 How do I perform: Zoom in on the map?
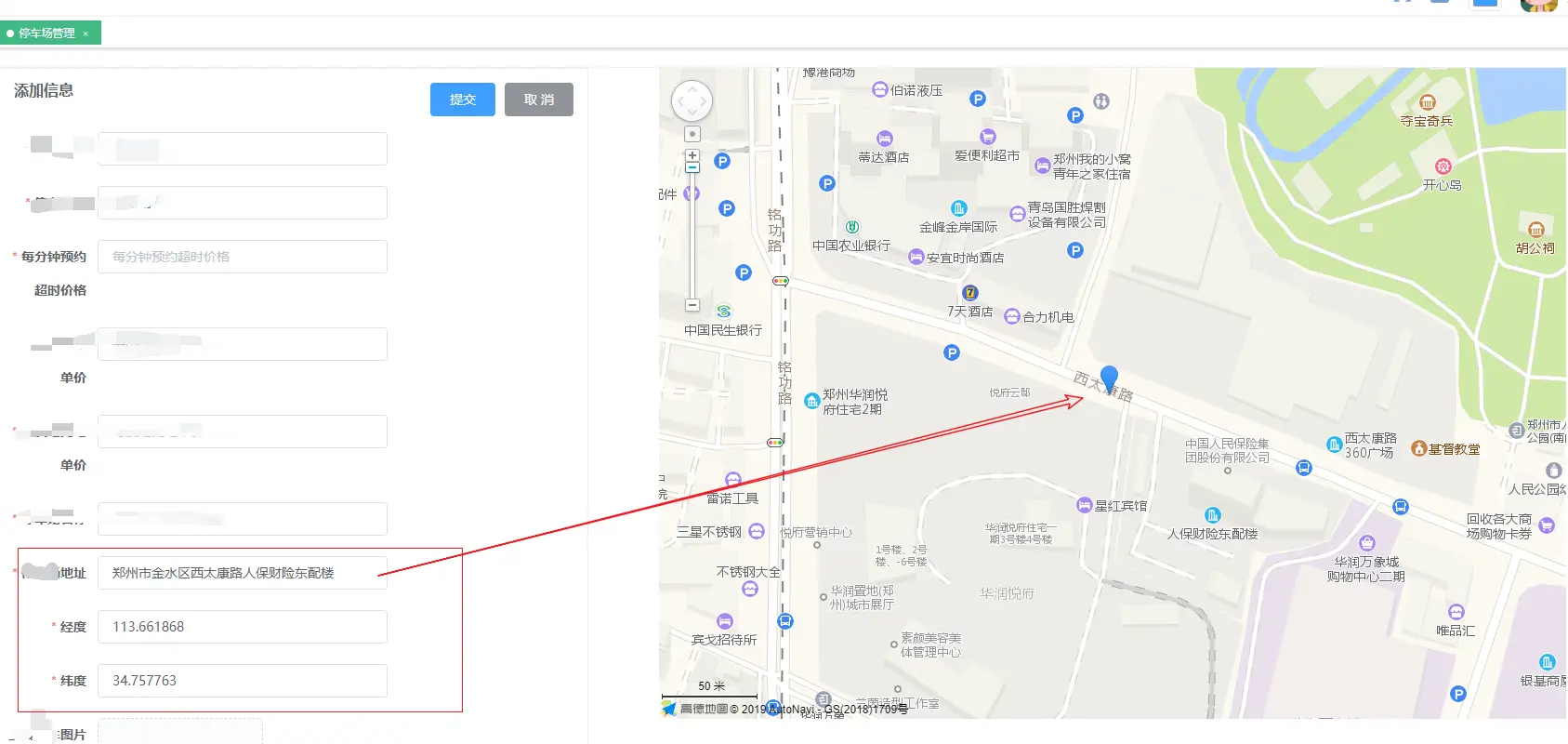click(x=692, y=155)
